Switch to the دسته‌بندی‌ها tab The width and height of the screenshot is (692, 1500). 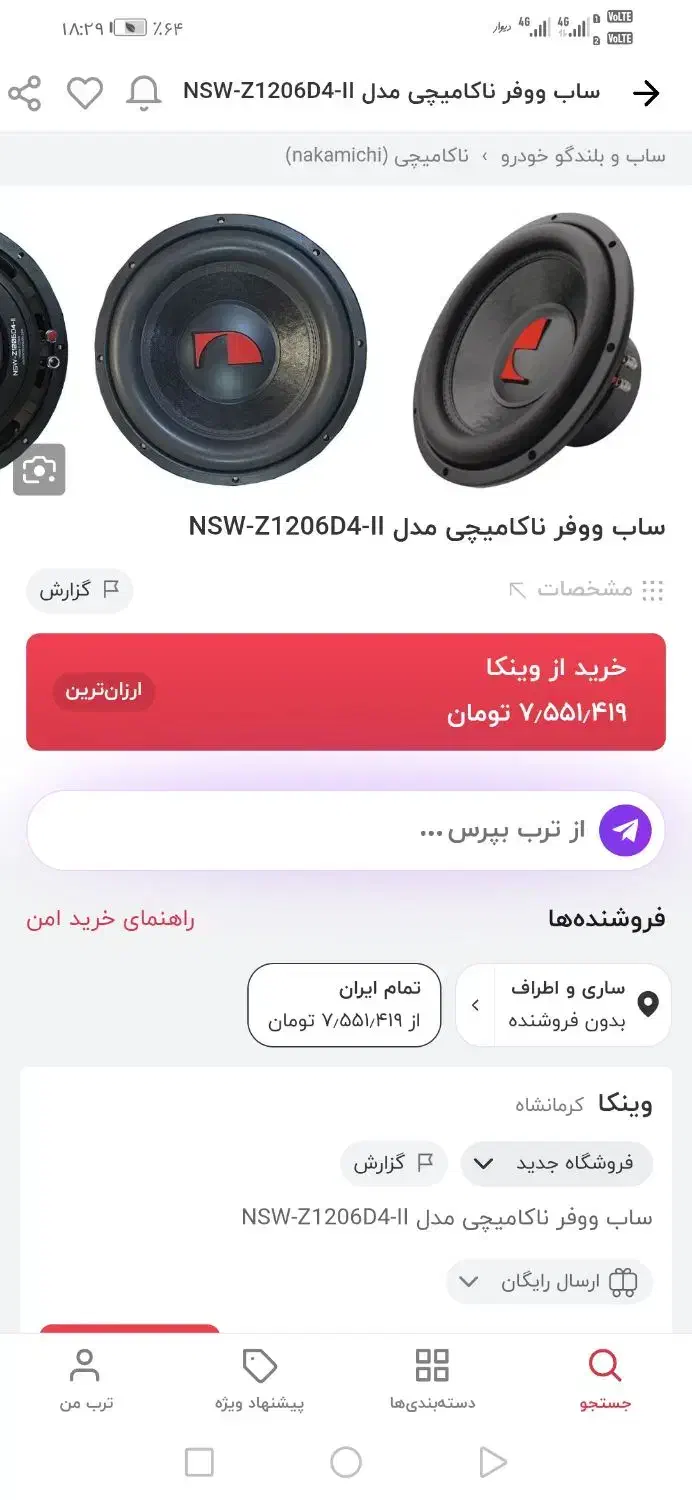432,1380
